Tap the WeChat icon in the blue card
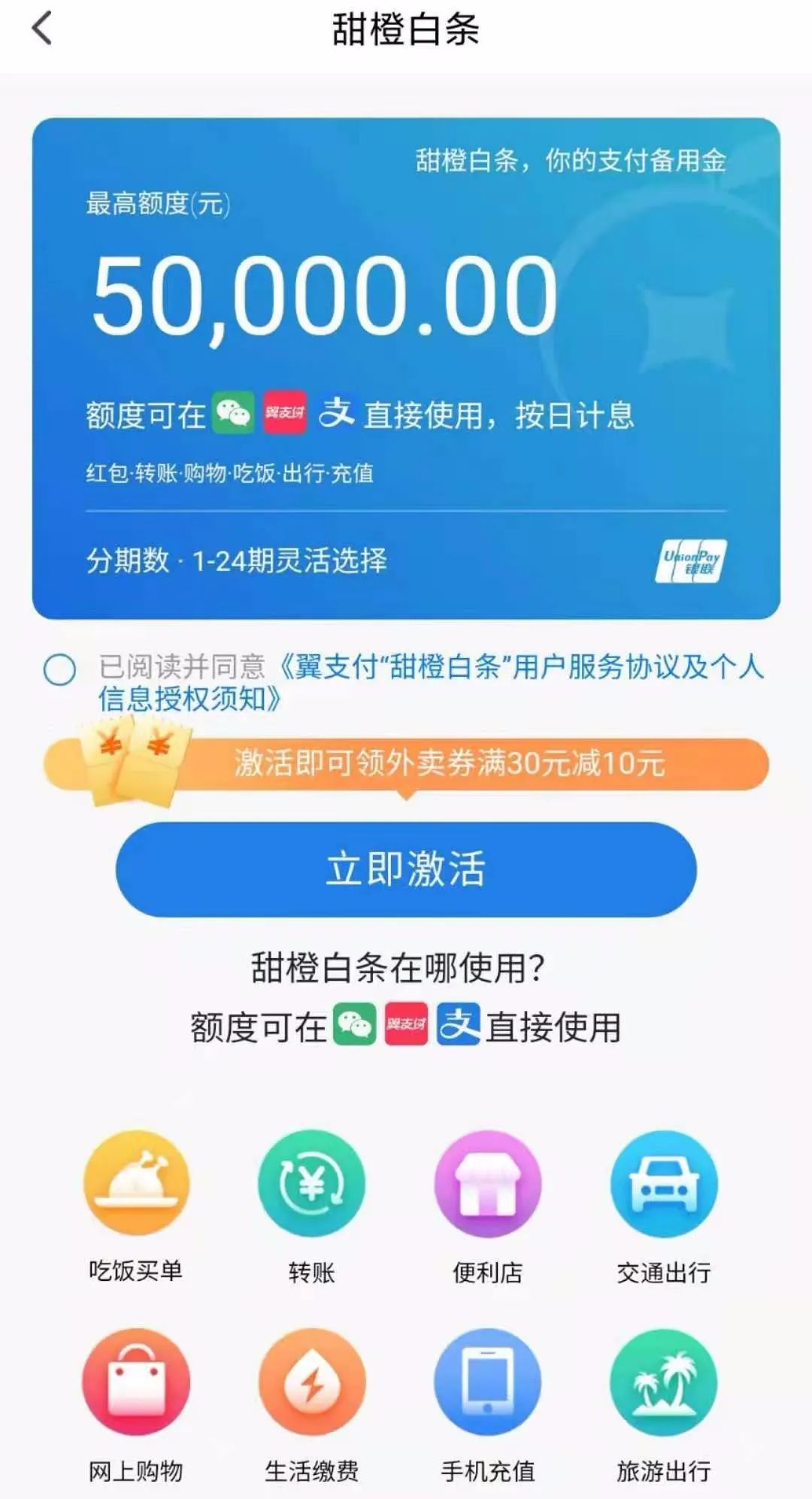This screenshot has width=812, height=1499. click(x=235, y=412)
